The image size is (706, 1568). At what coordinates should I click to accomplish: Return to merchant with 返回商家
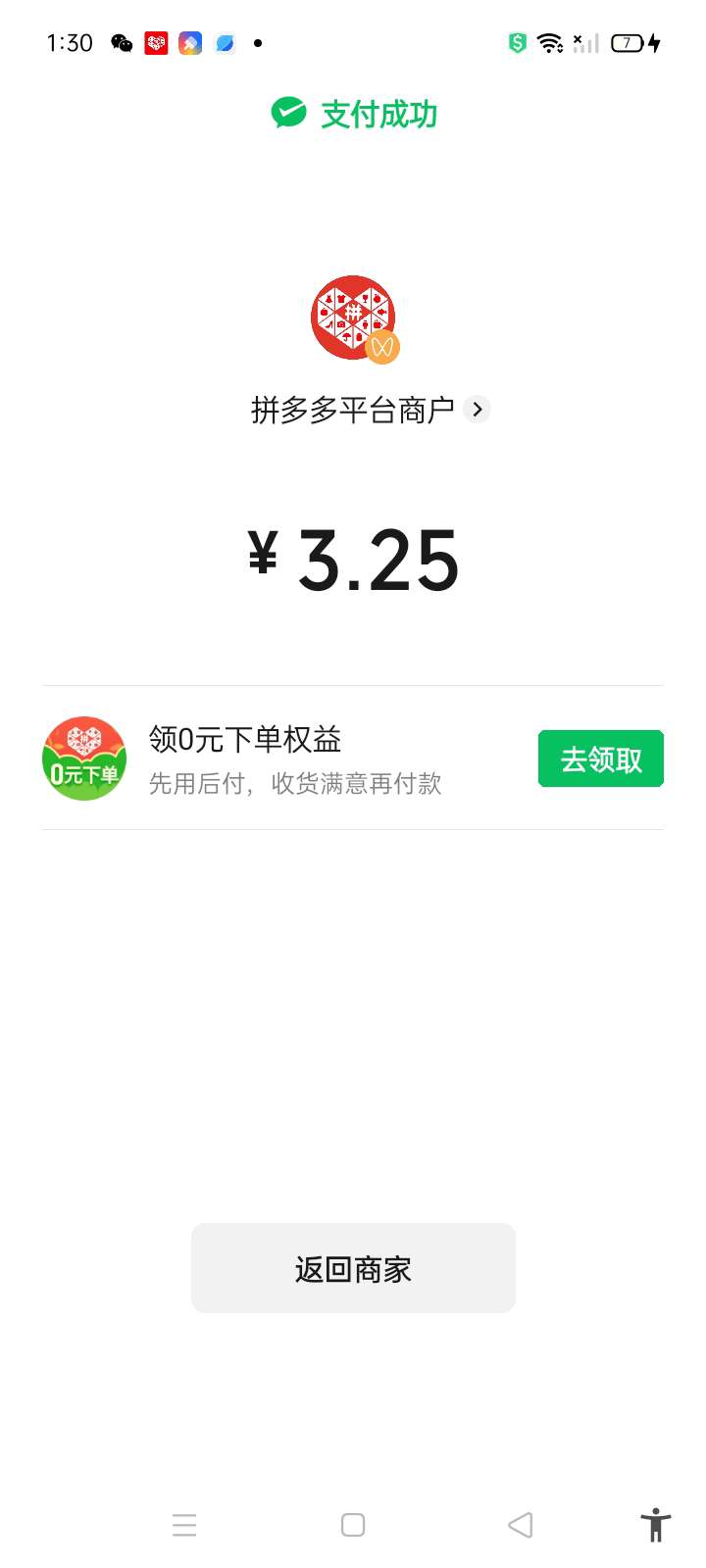click(353, 1268)
